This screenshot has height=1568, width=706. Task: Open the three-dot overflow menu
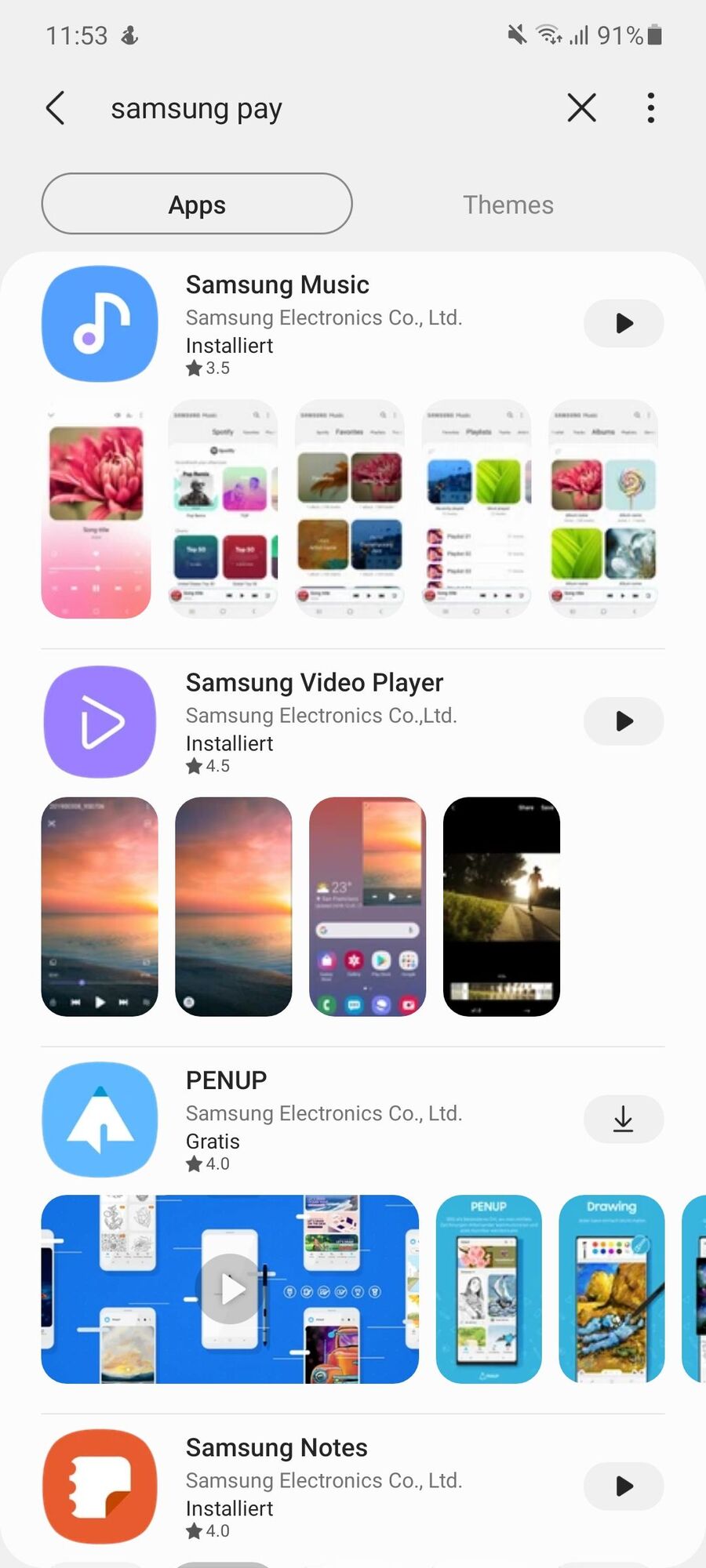(x=650, y=108)
